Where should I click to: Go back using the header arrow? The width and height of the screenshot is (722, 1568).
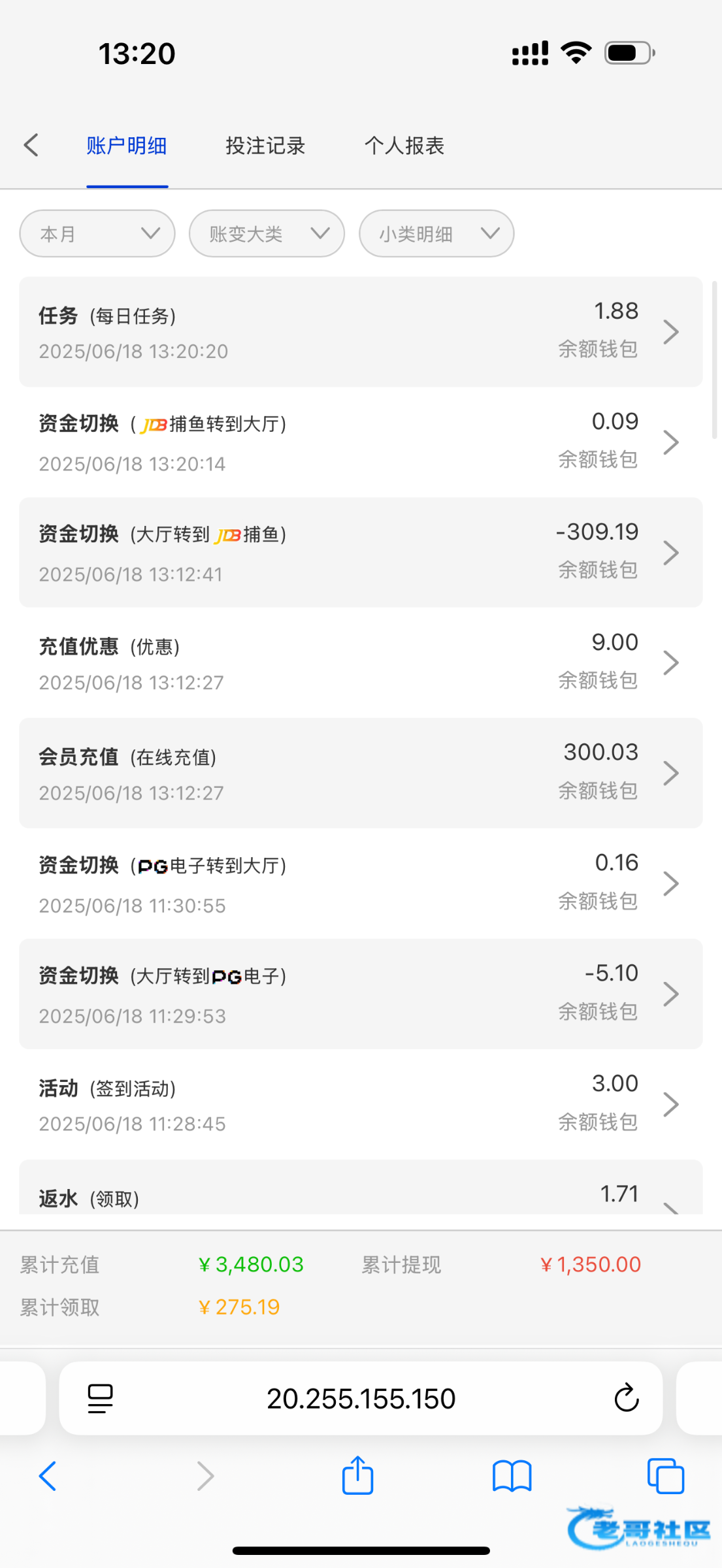tap(31, 145)
